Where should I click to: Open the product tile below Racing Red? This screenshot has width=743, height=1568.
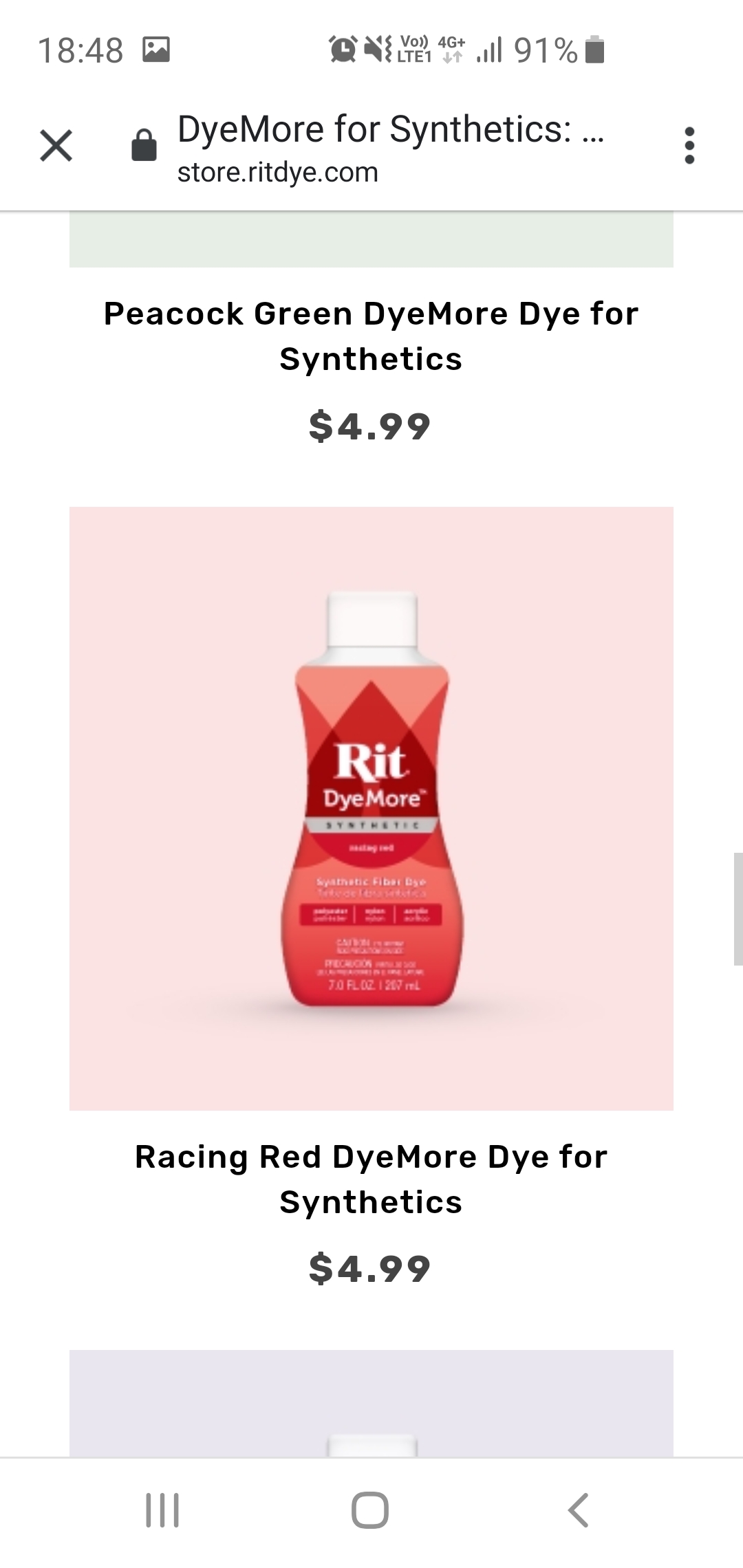point(371,1403)
